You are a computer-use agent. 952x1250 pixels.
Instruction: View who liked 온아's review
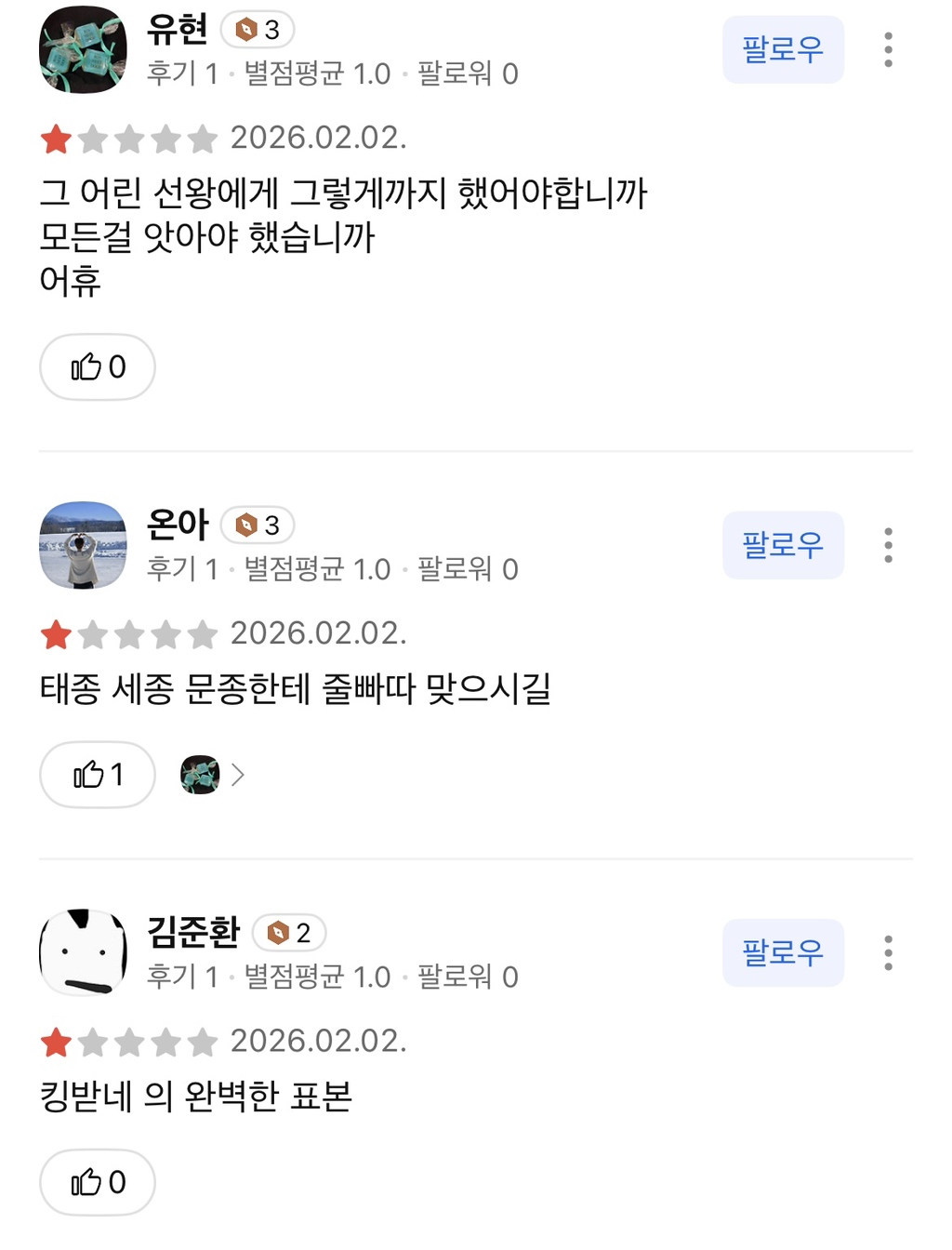(x=213, y=775)
